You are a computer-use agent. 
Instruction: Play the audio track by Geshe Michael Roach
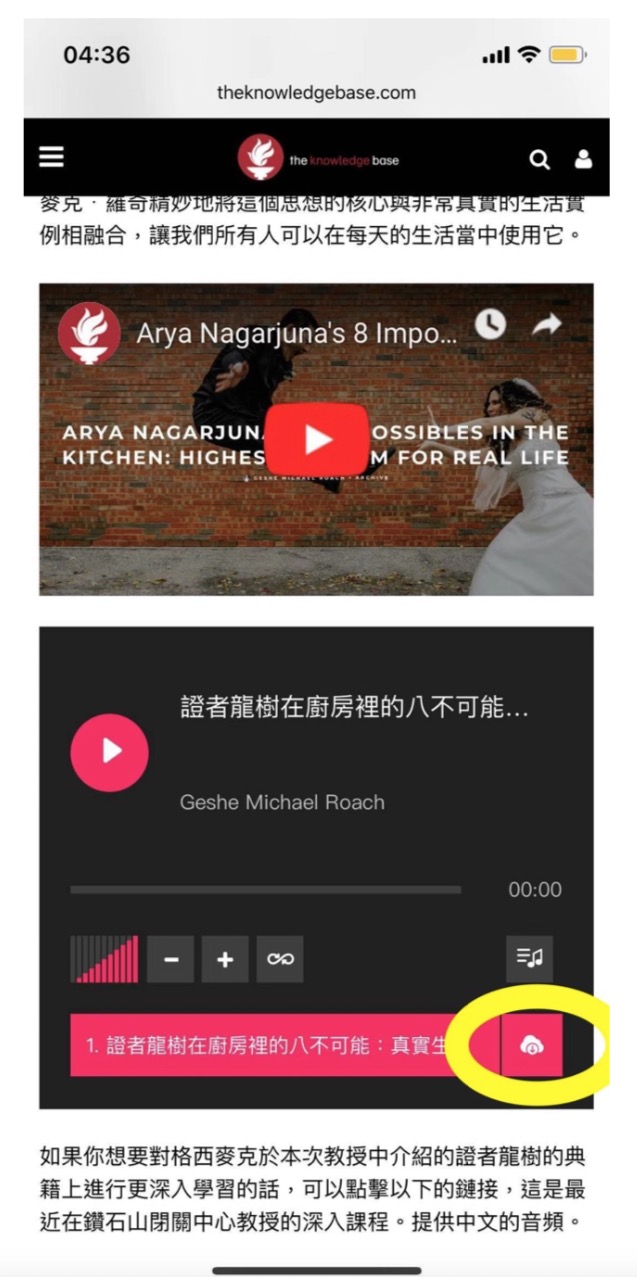click(109, 753)
